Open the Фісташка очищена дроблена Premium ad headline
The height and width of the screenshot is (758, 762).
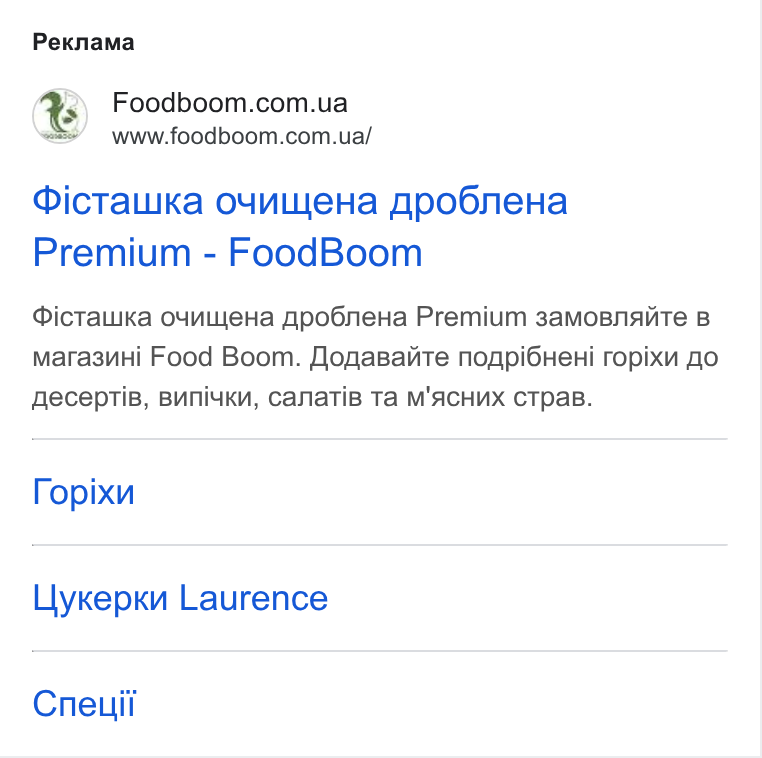pos(300,227)
